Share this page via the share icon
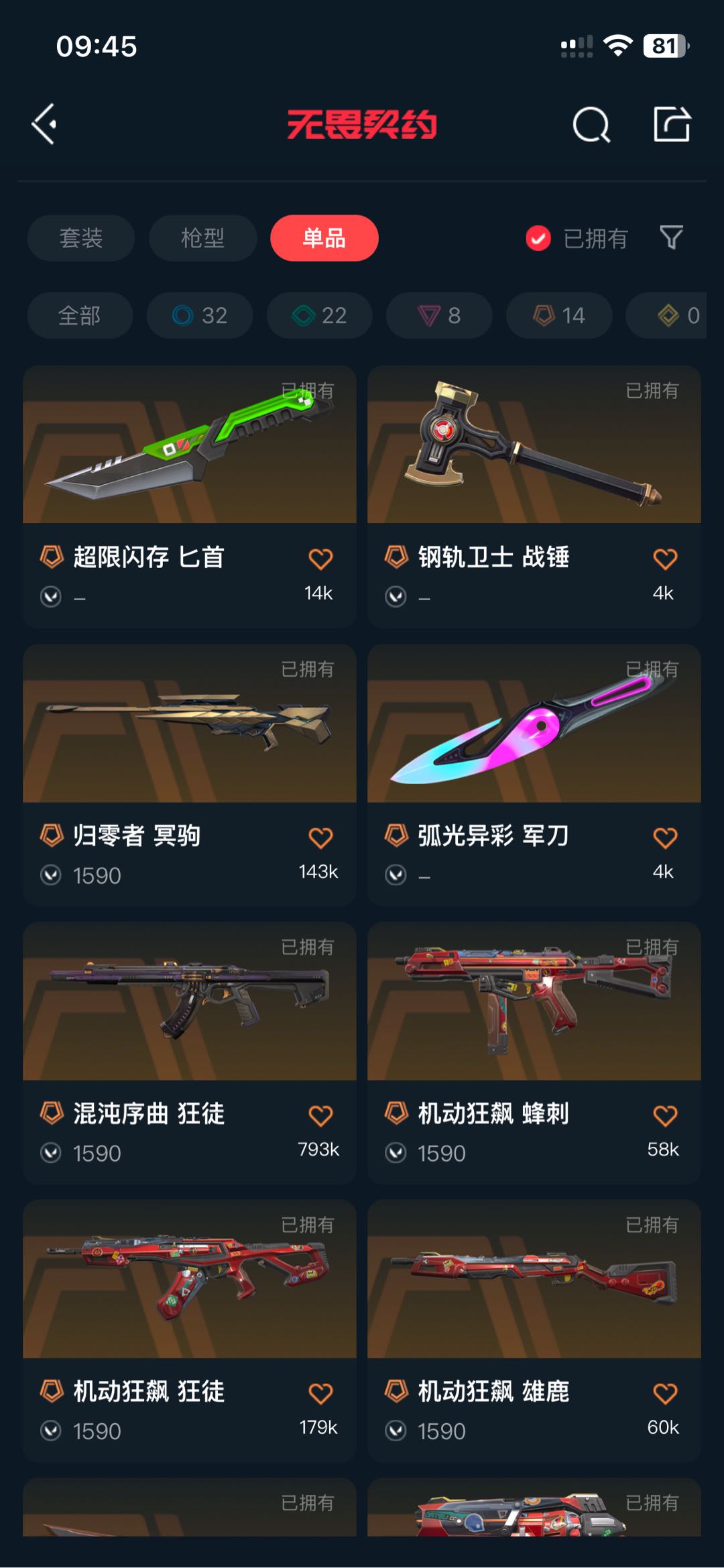This screenshot has height=1568, width=724. click(x=672, y=124)
